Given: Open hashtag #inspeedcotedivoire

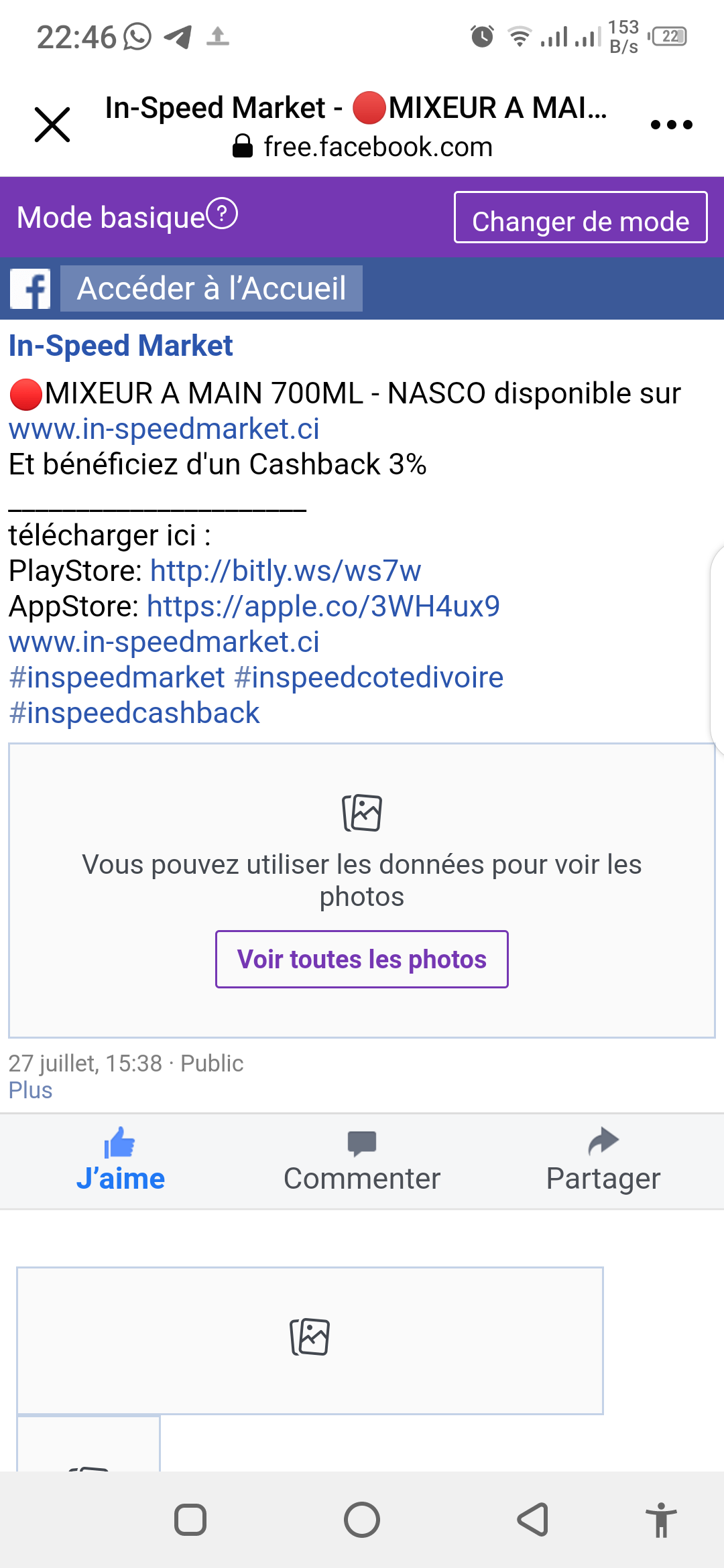Looking at the screenshot, I should click(369, 677).
